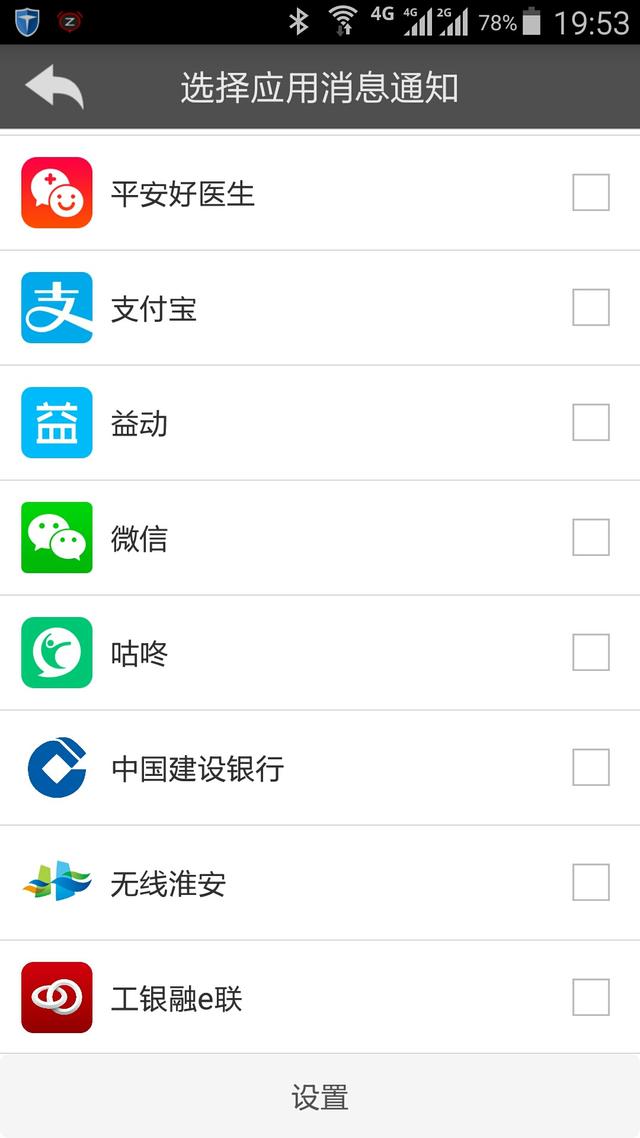
Task: Tick the checkbox for 无线淮安
Action: pyautogui.click(x=591, y=883)
